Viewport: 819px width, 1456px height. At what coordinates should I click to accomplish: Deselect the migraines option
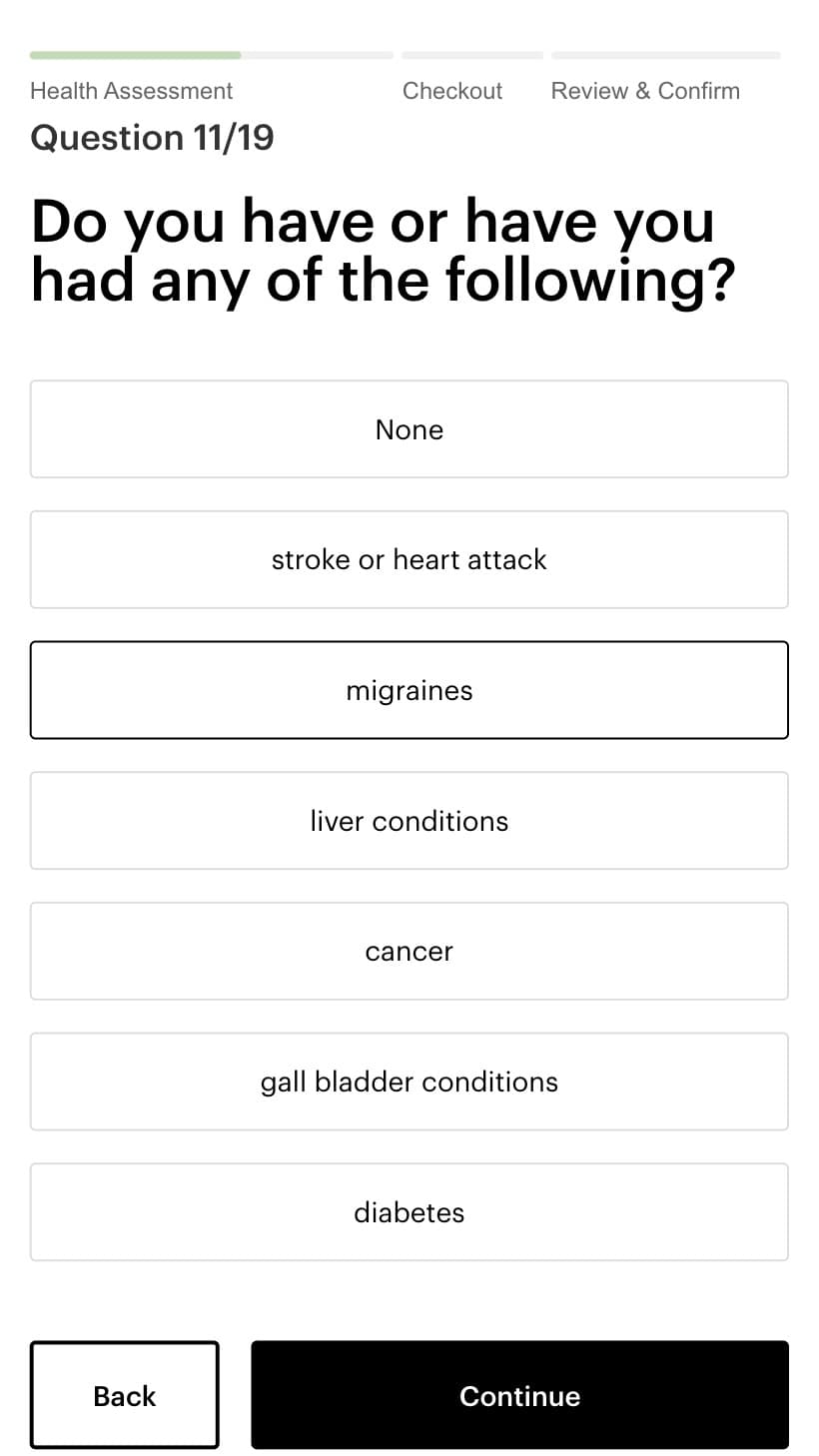(409, 690)
